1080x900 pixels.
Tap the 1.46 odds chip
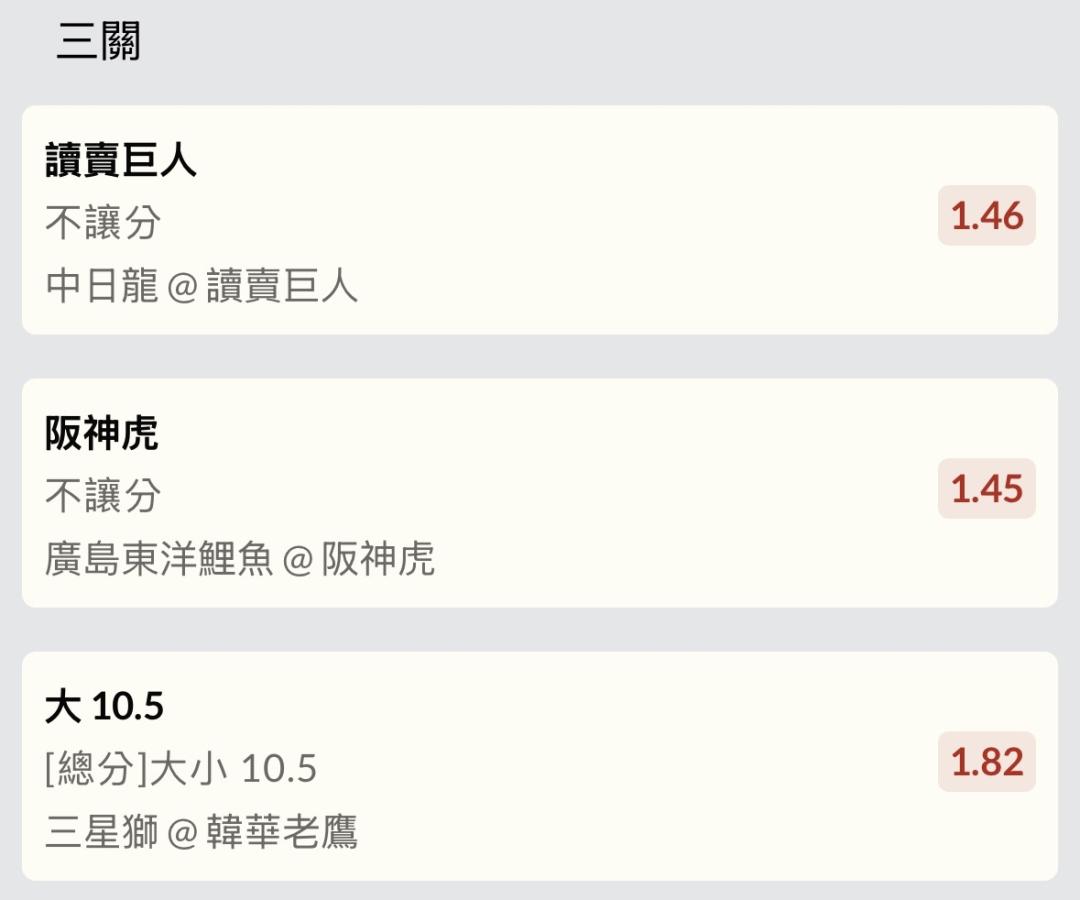point(986,215)
